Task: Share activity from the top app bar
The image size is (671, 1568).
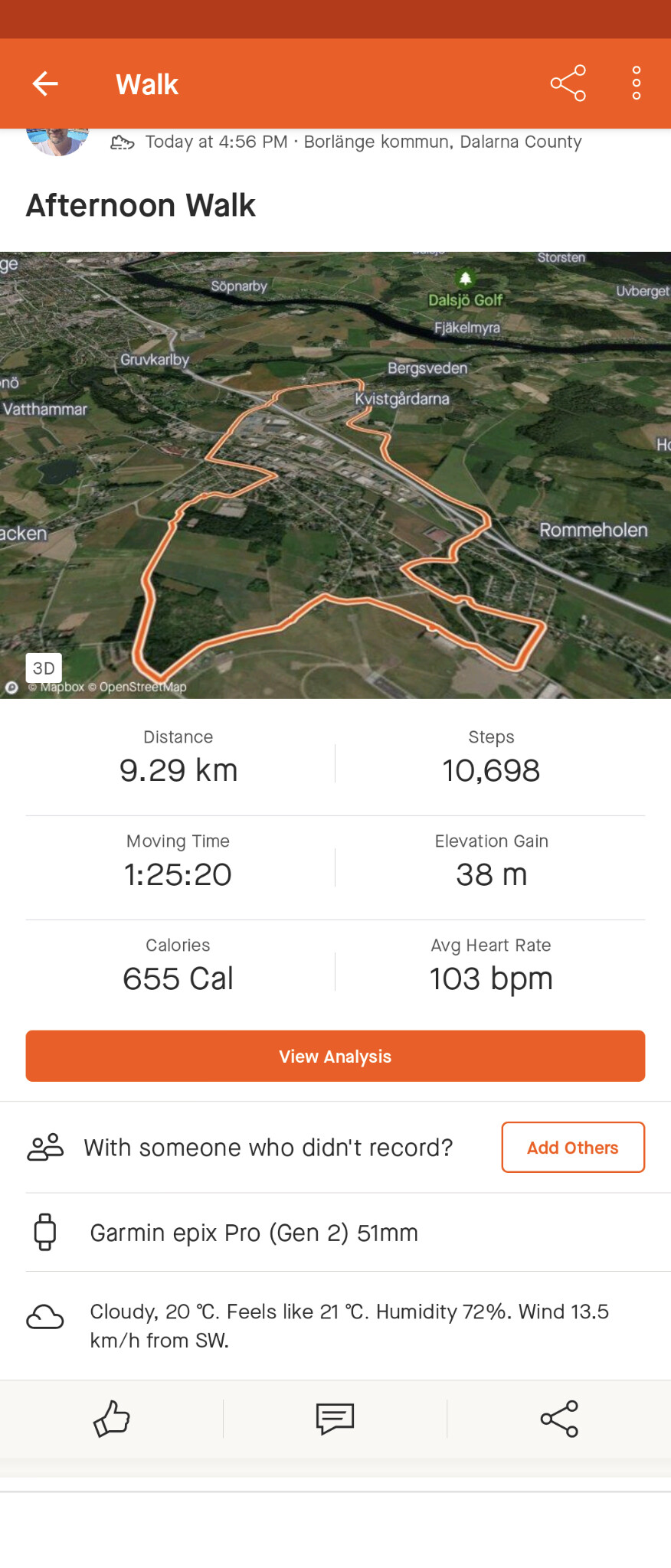Action: pos(568,83)
